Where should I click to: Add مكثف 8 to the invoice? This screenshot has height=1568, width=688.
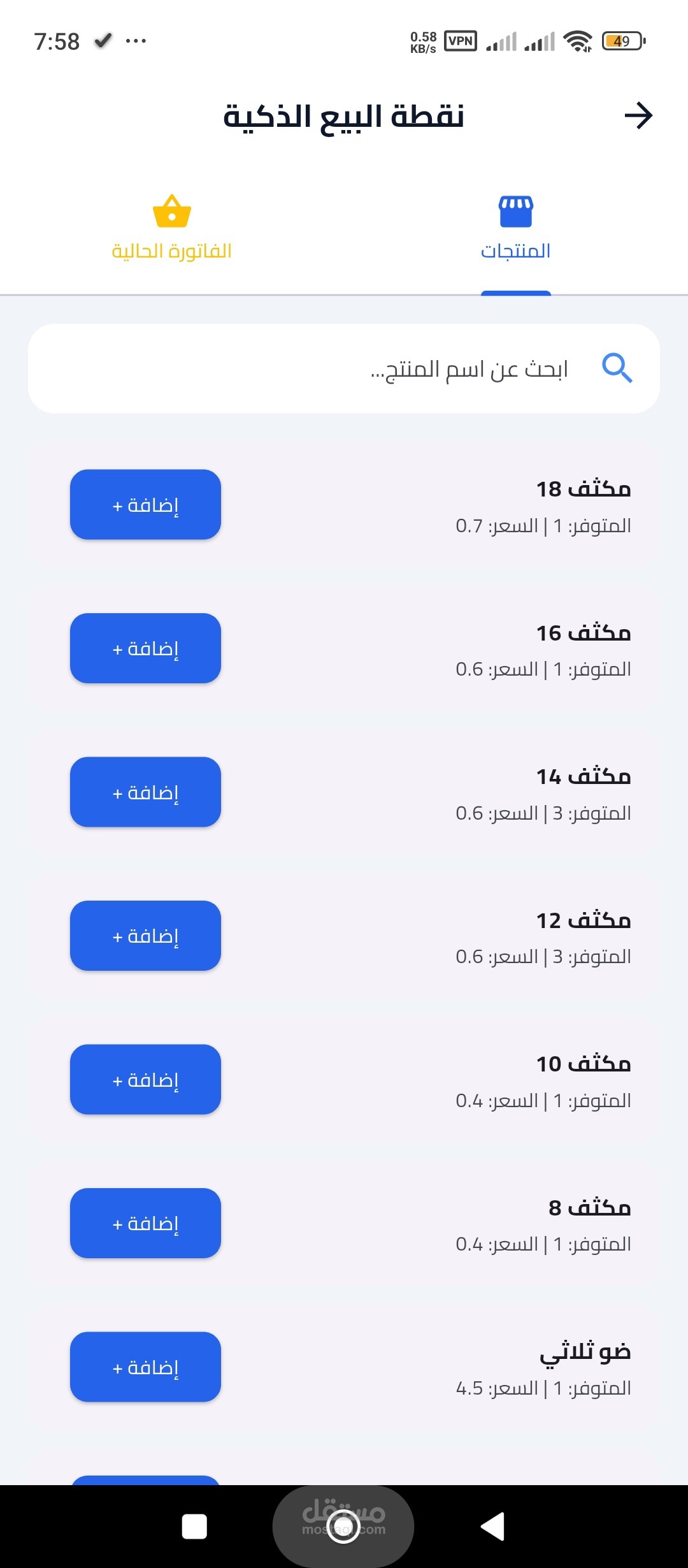tap(145, 1223)
